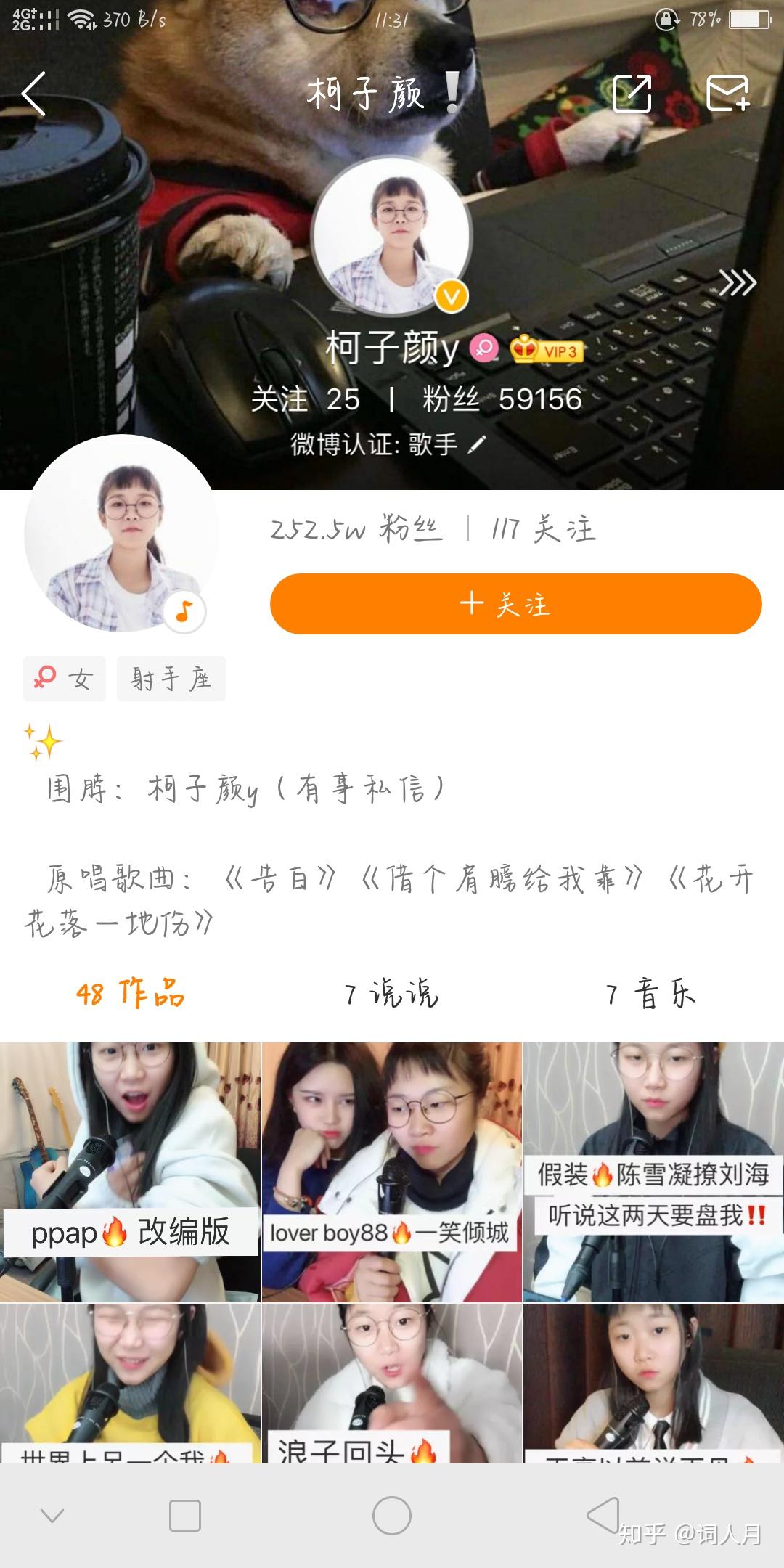Viewport: 784px width, 1568px height.
Task: Go back using the top-left arrow
Action: [34, 94]
